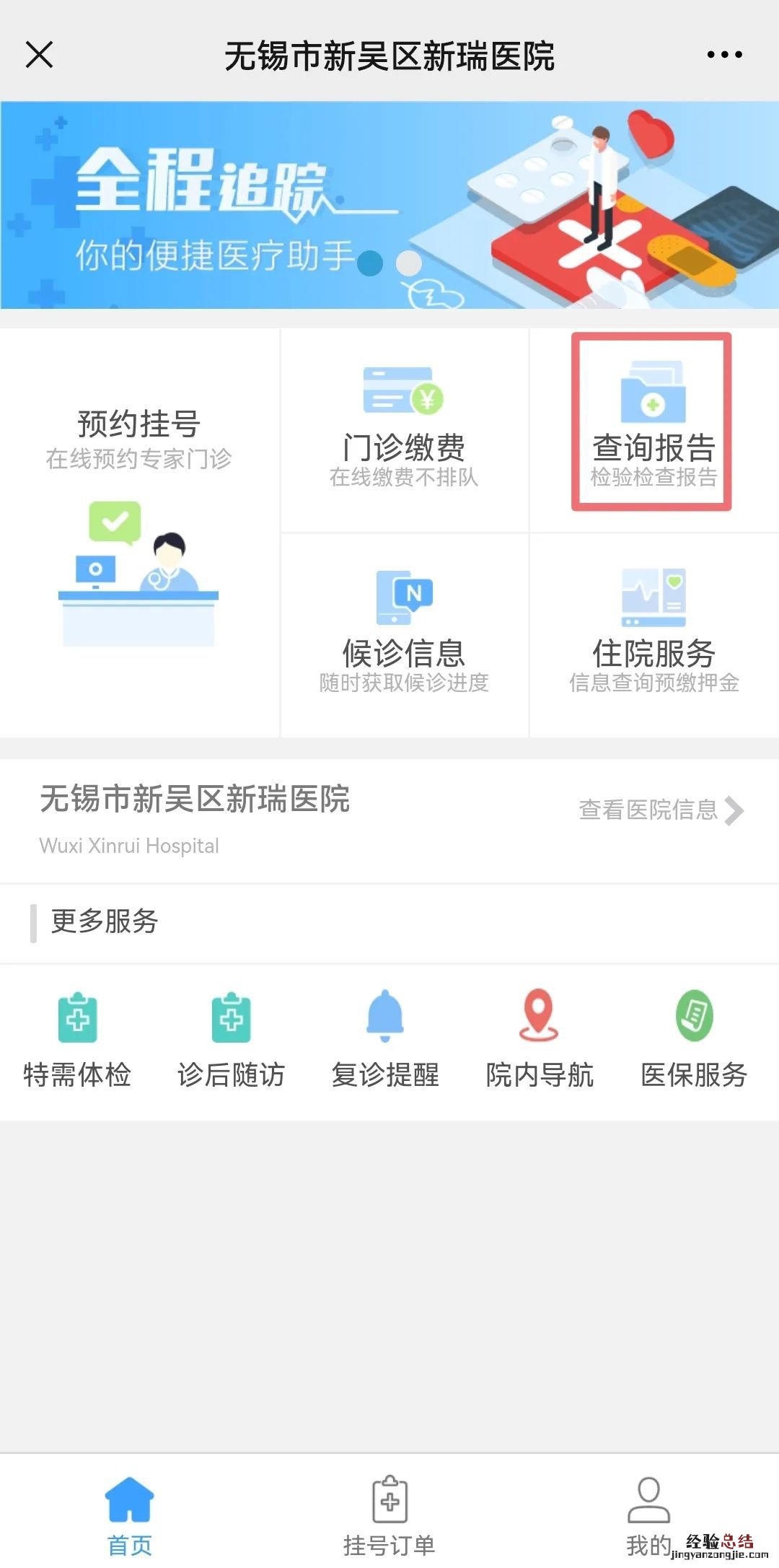The image size is (779, 1568).
Task: Open 医保服务 medical insurance service
Action: click(x=693, y=1039)
